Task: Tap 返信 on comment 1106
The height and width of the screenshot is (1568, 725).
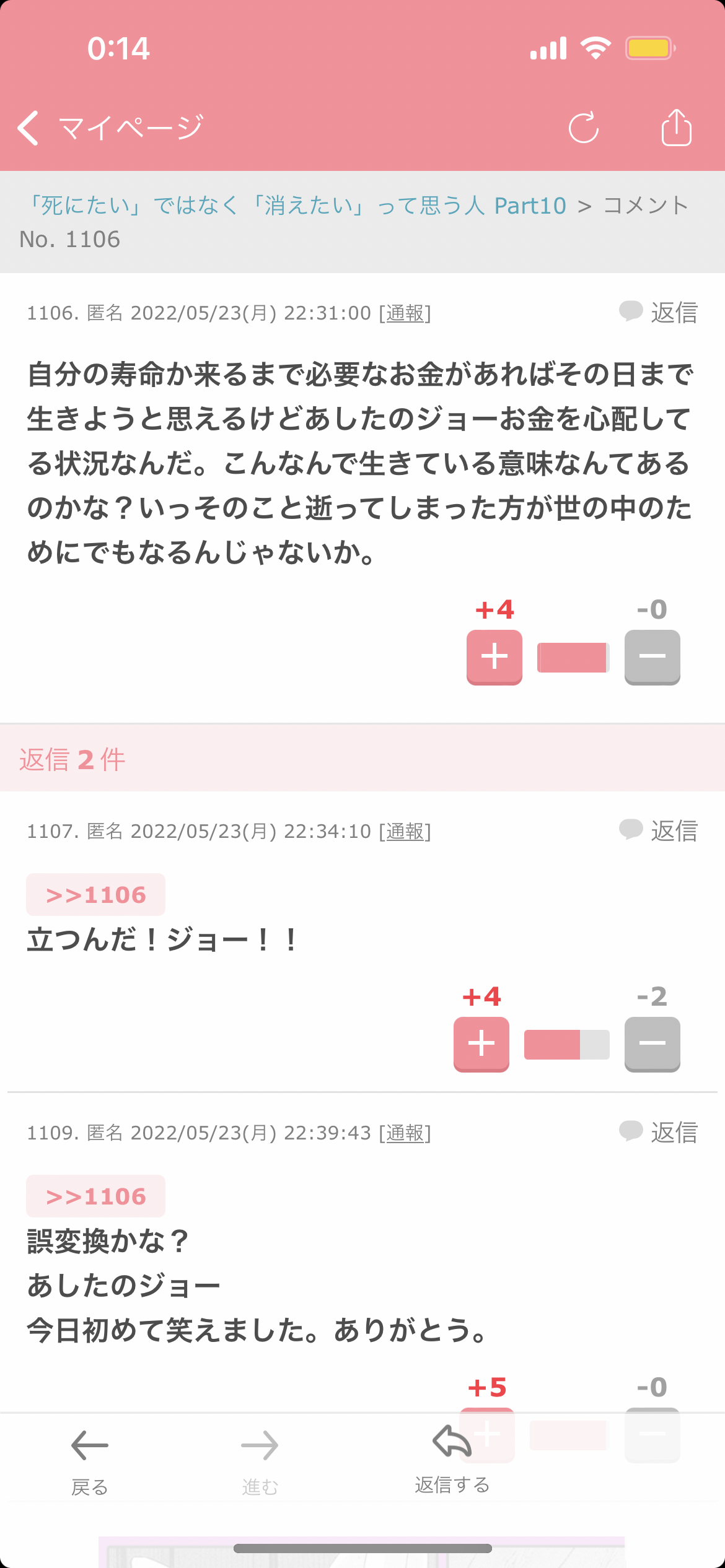Action: [x=658, y=312]
